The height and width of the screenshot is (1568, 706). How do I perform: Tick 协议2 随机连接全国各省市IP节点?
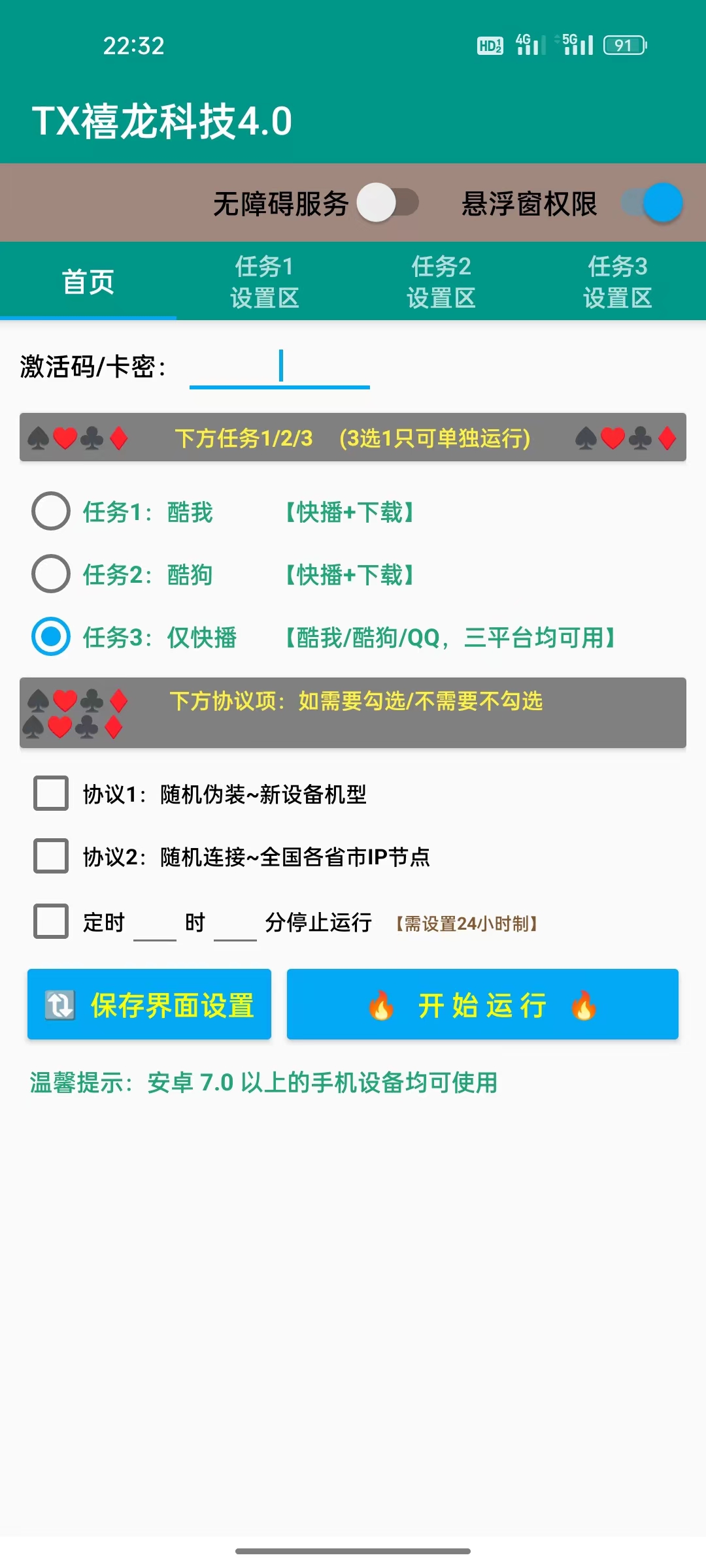(x=51, y=857)
